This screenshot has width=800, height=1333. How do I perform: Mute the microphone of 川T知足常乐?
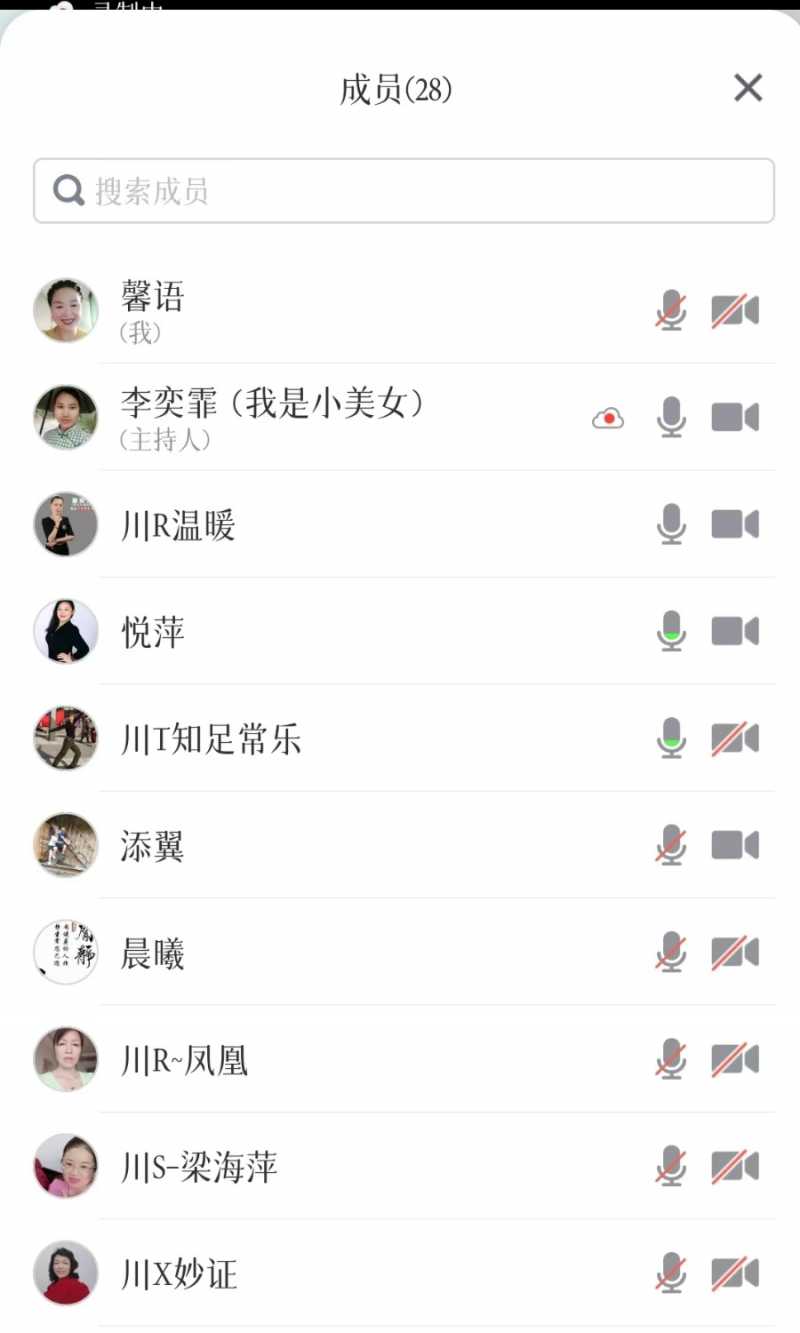coord(671,739)
